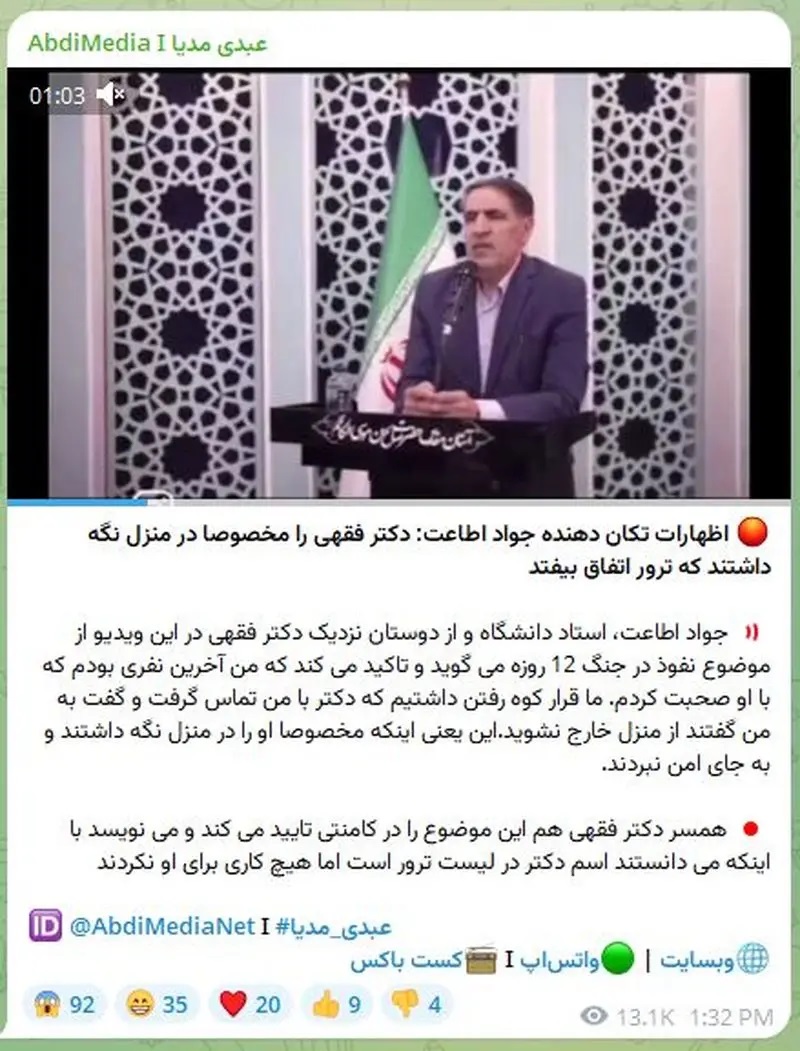React with the grinning emoji

[x=156, y=1005]
